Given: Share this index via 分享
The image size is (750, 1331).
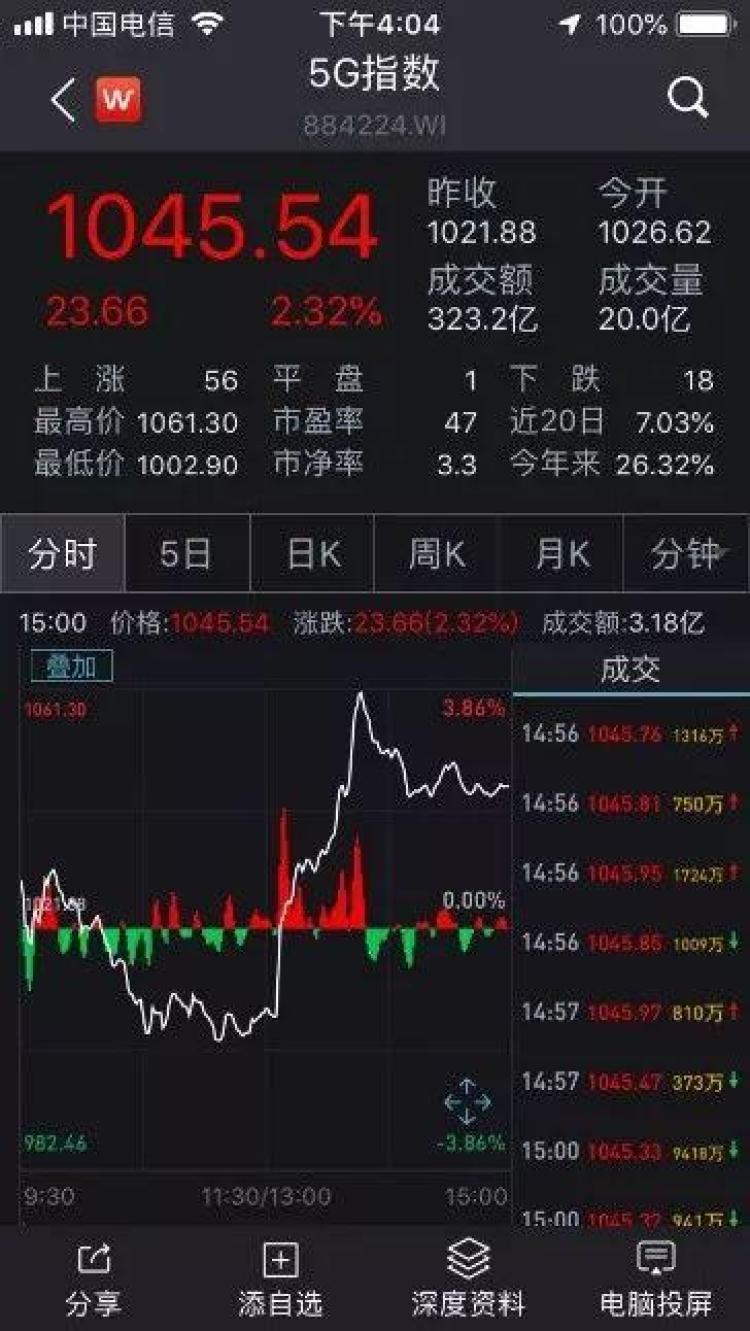Looking at the screenshot, I should (x=93, y=1279).
